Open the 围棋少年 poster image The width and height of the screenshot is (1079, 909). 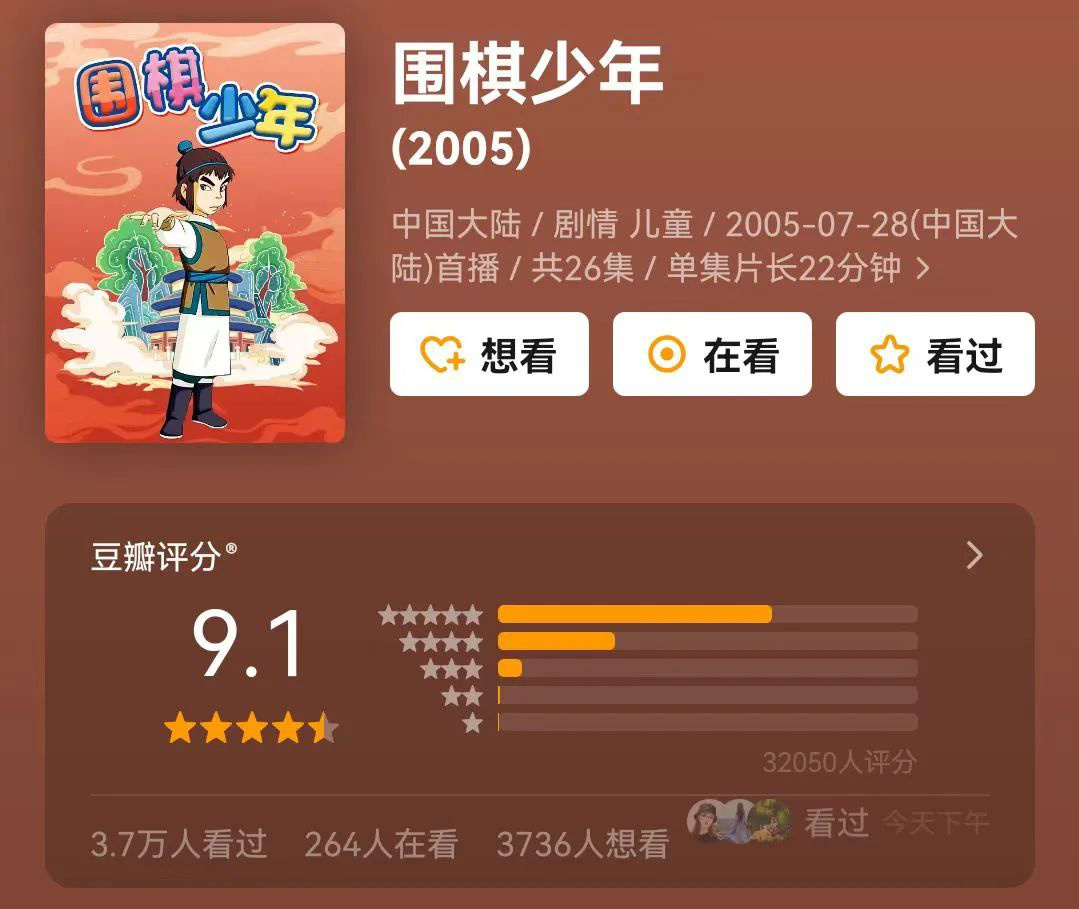pos(195,233)
